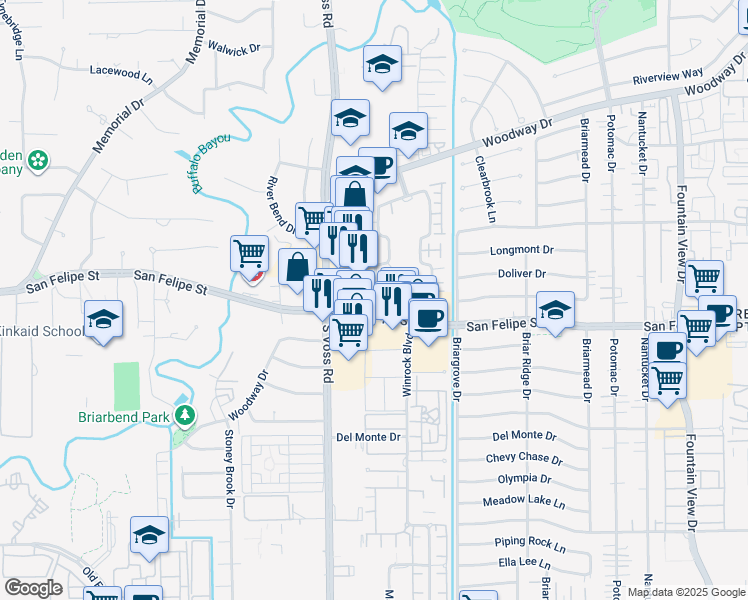Select the northernmost school marker above Woodway Dr
Image resolution: width=748 pixels, height=600 pixels.
coord(382,64)
